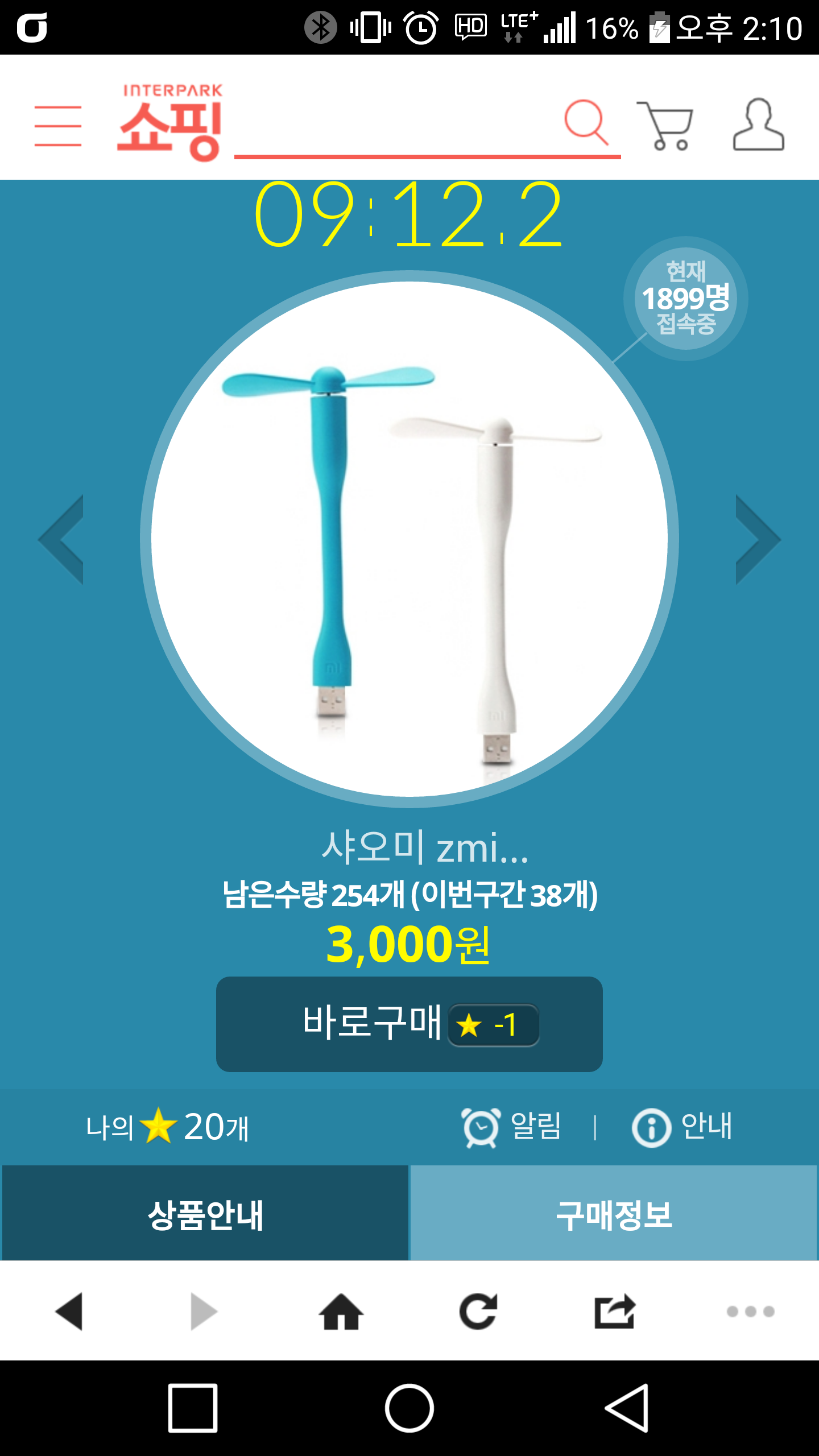Tap 바로구매 to buy now

pyautogui.click(x=409, y=1024)
